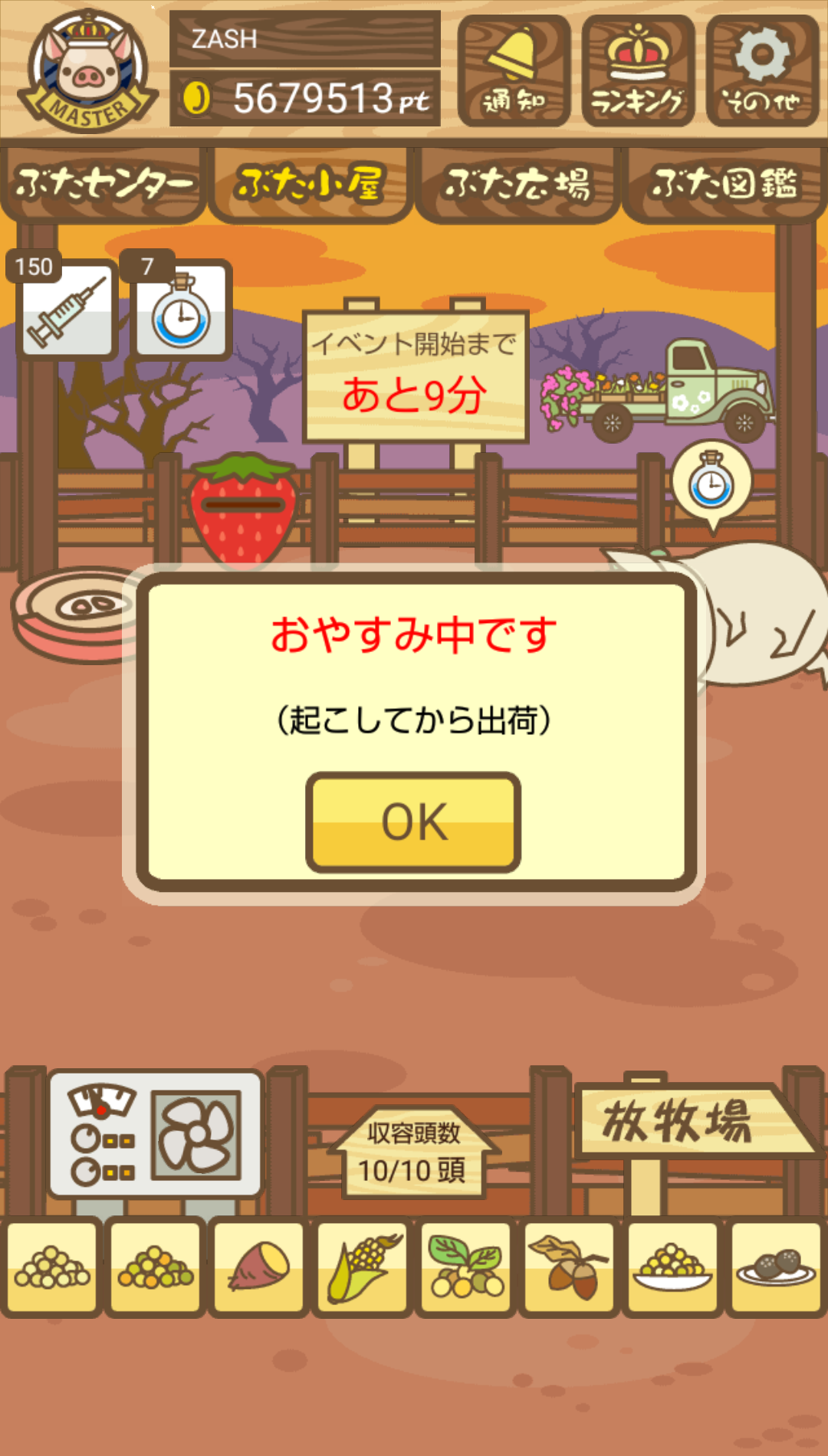This screenshot has width=828, height=1456.
Task: Select the corn feed
Action: click(363, 1267)
